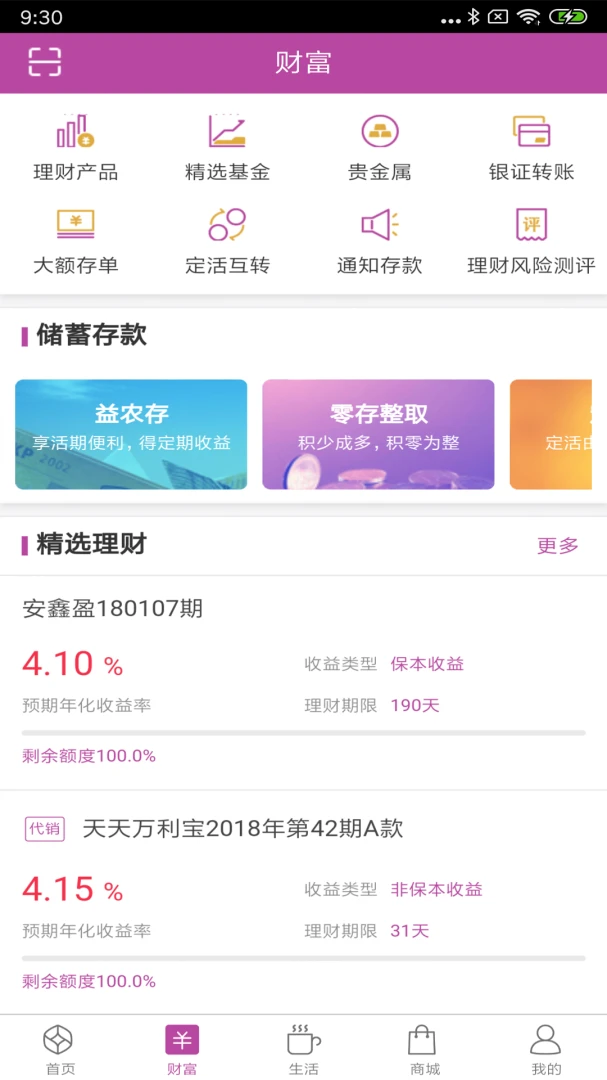607x1080 pixels.
Task: Start 理财风险测评 risk assessment
Action: (x=531, y=241)
